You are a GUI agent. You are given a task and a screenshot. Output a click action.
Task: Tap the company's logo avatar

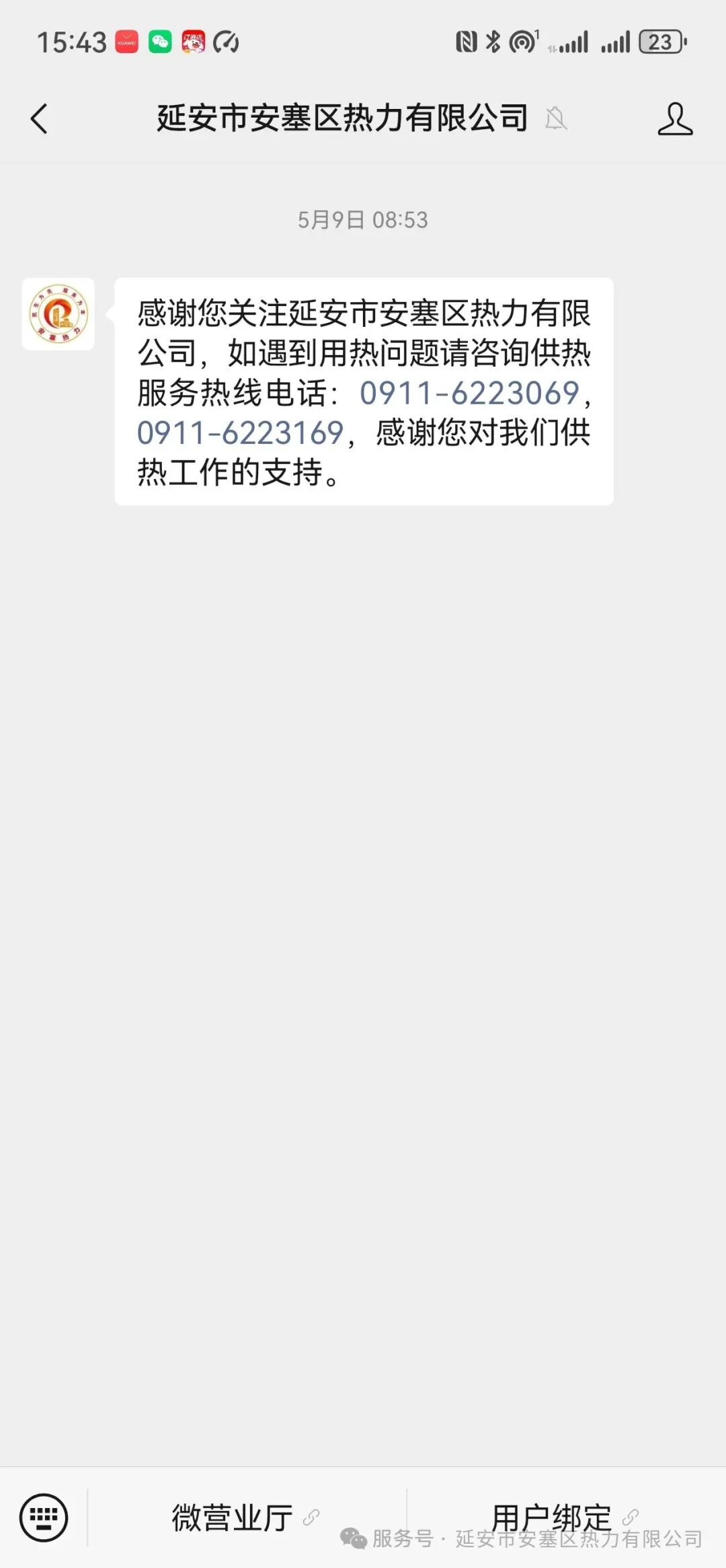58,314
